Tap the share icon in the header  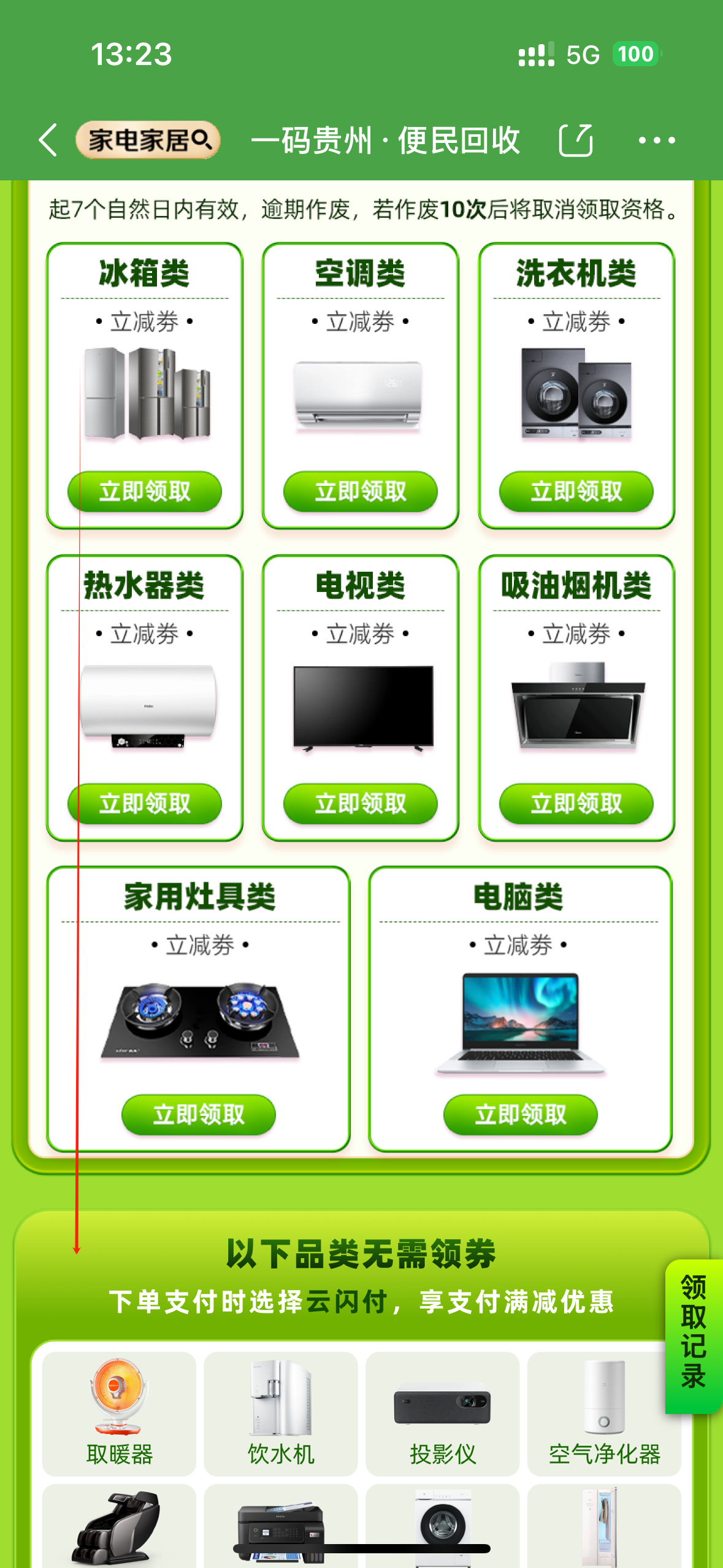tap(575, 140)
